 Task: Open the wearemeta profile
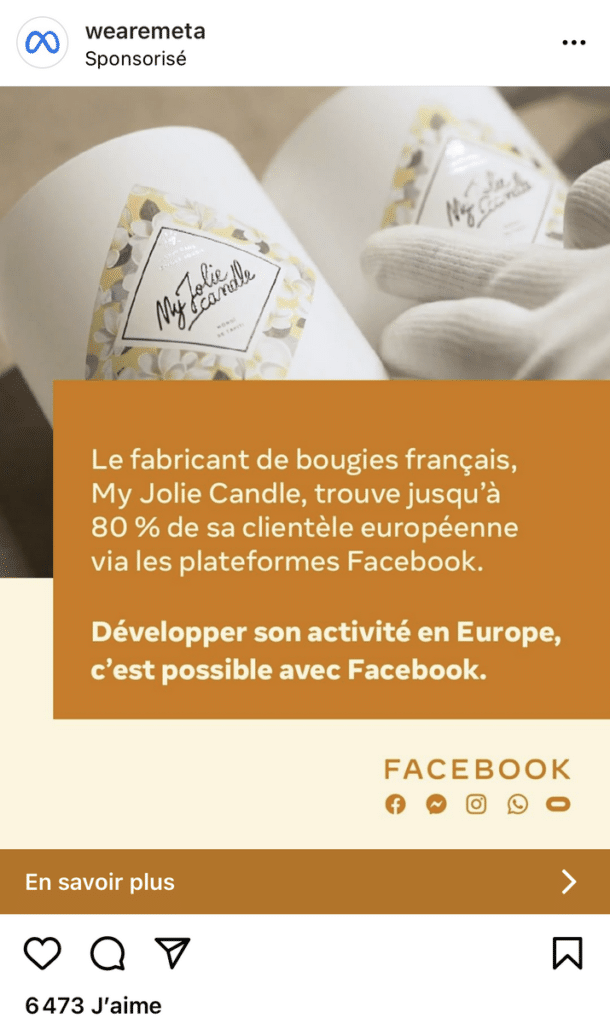pos(144,31)
